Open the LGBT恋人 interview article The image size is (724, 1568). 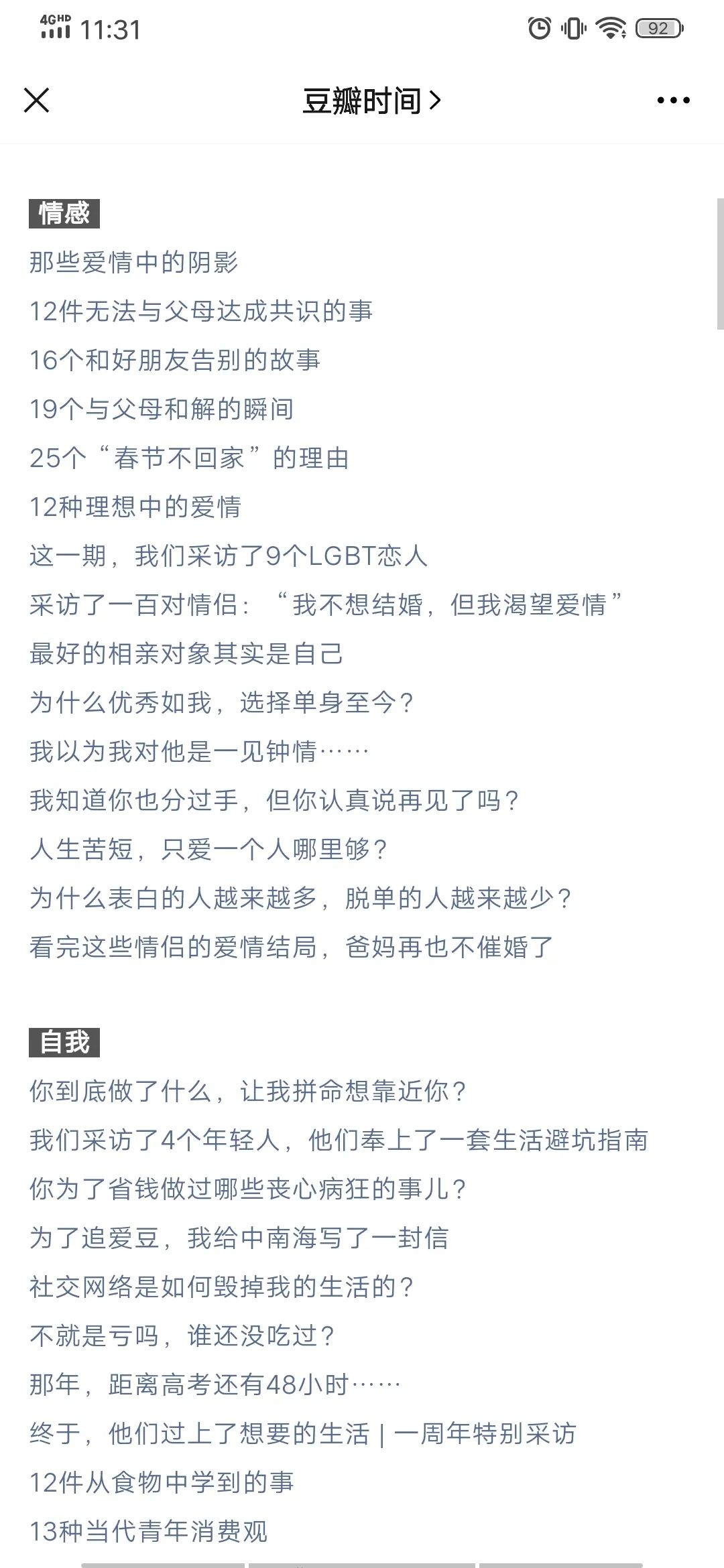click(x=231, y=556)
